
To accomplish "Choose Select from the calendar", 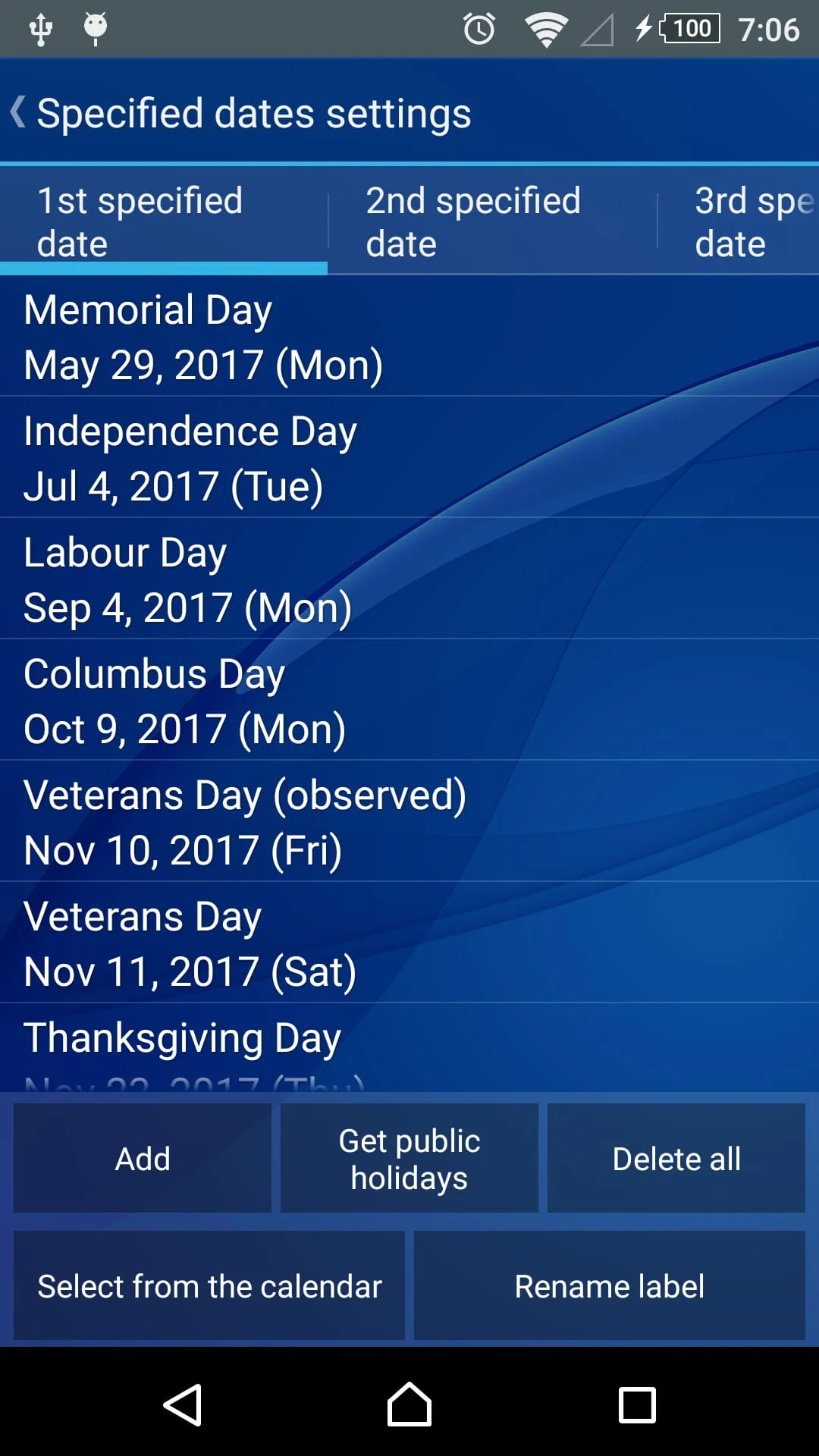I will coord(209,1285).
